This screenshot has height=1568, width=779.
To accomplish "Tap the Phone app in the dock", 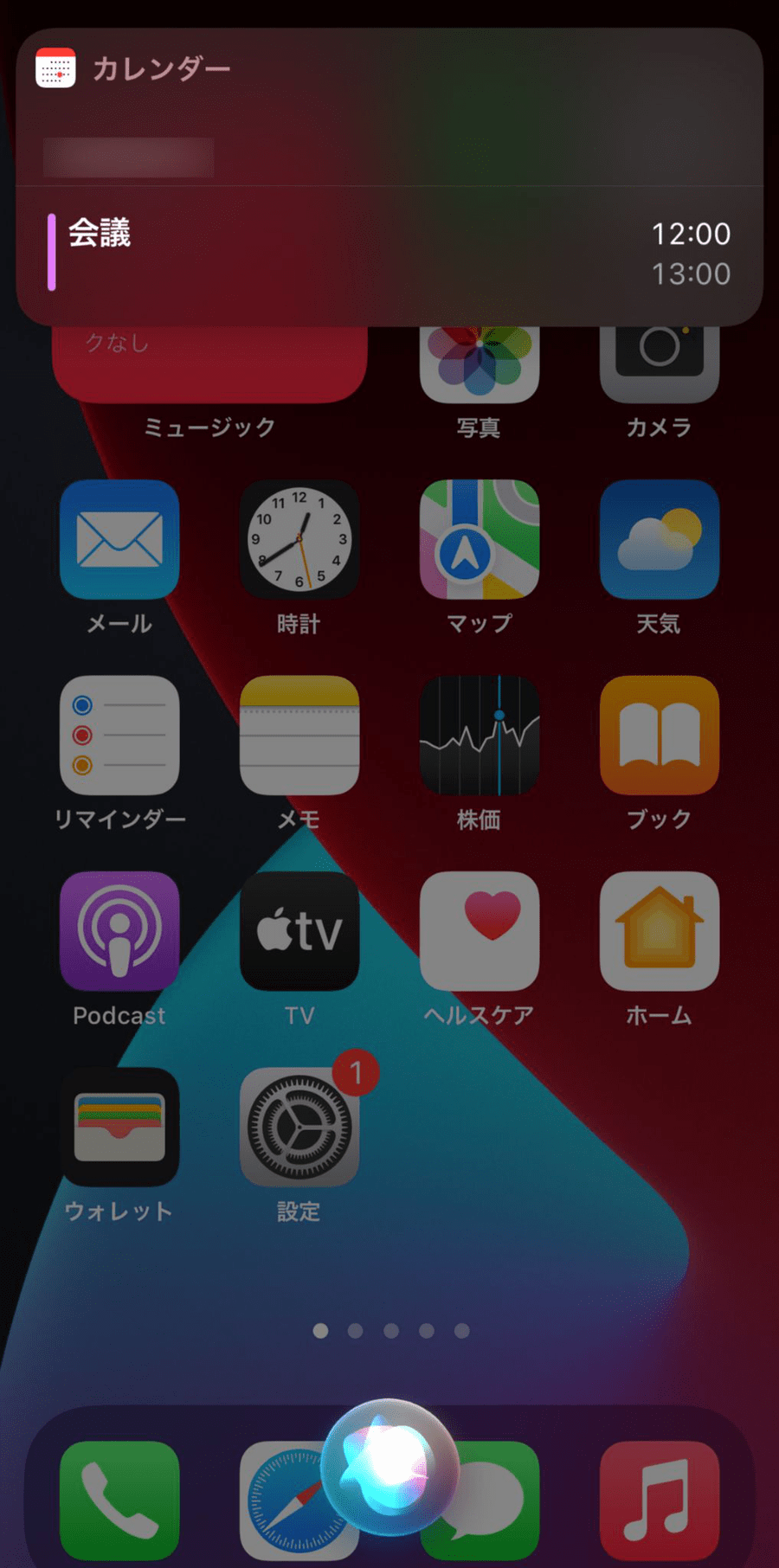I will [x=119, y=1501].
